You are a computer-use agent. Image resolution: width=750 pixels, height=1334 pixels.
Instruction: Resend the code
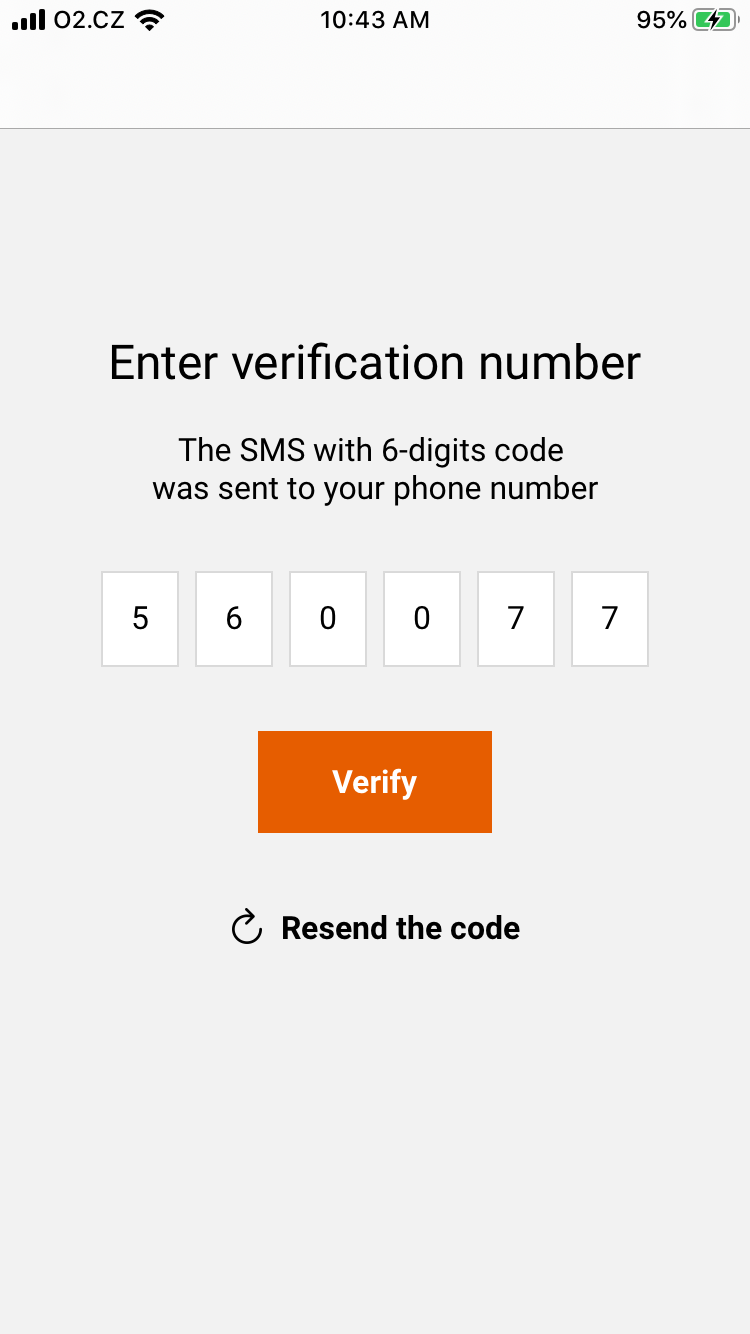coord(376,928)
